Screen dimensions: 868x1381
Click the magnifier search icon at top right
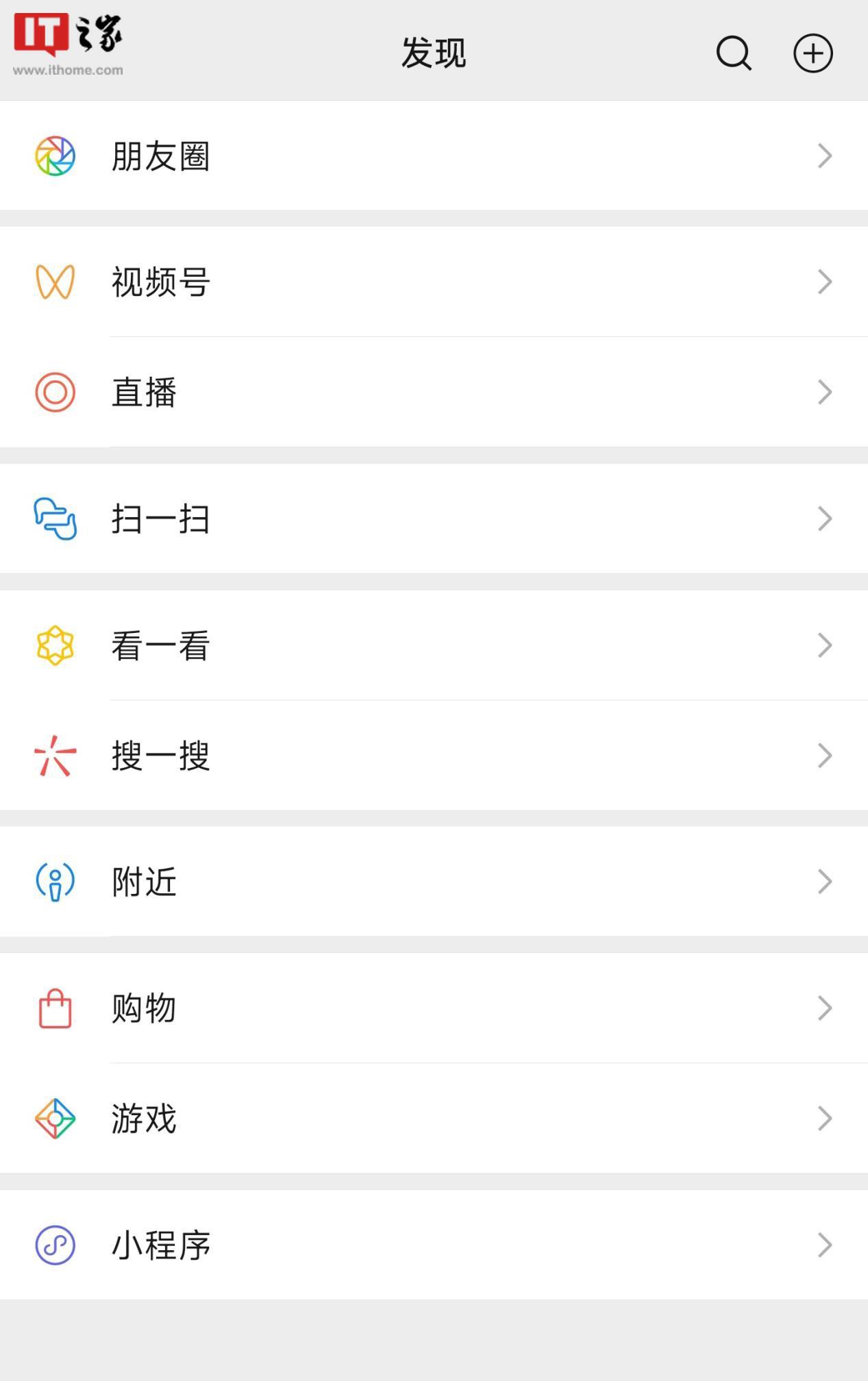732,53
